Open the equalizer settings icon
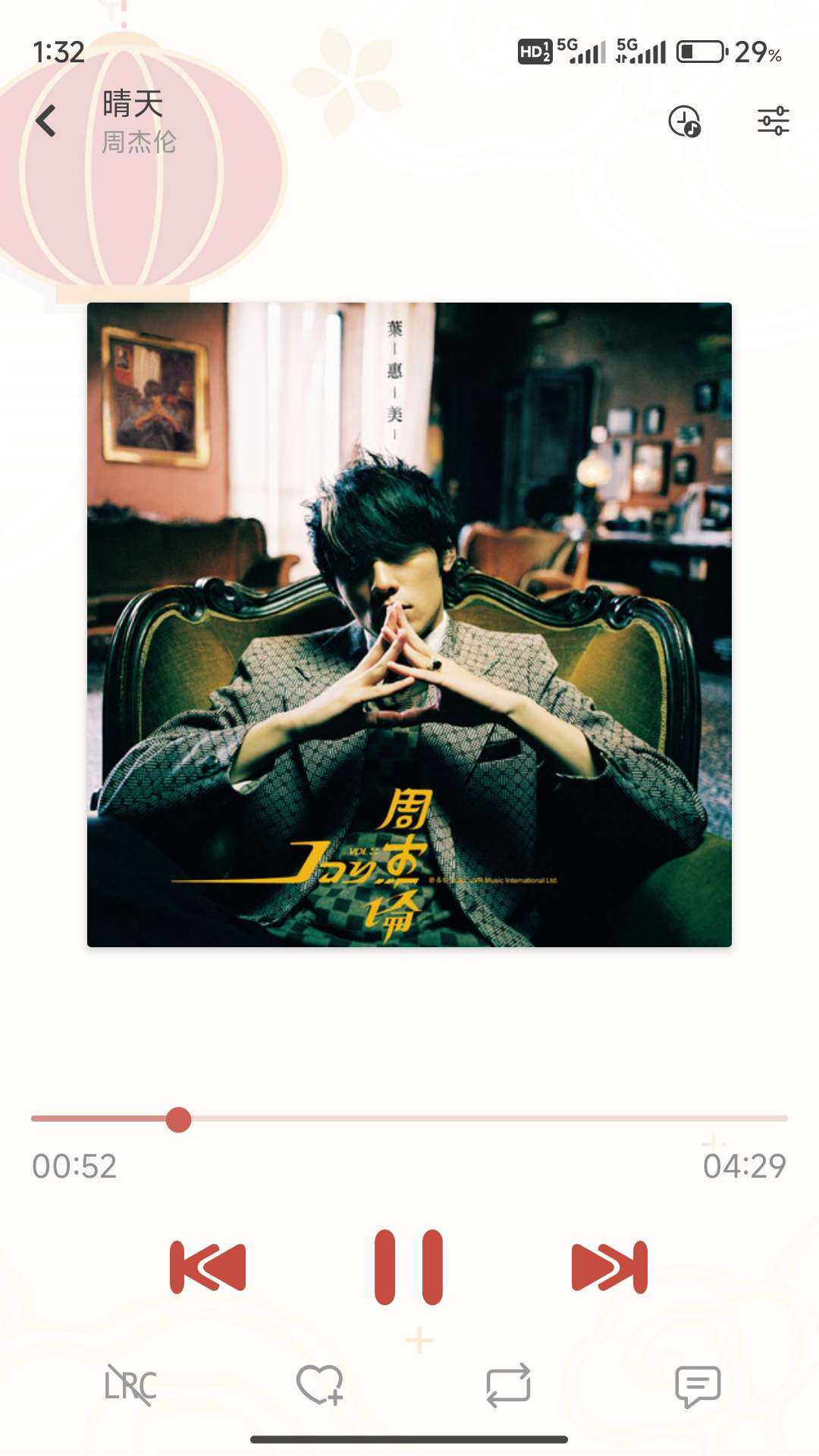Image resolution: width=819 pixels, height=1456 pixels. (773, 121)
